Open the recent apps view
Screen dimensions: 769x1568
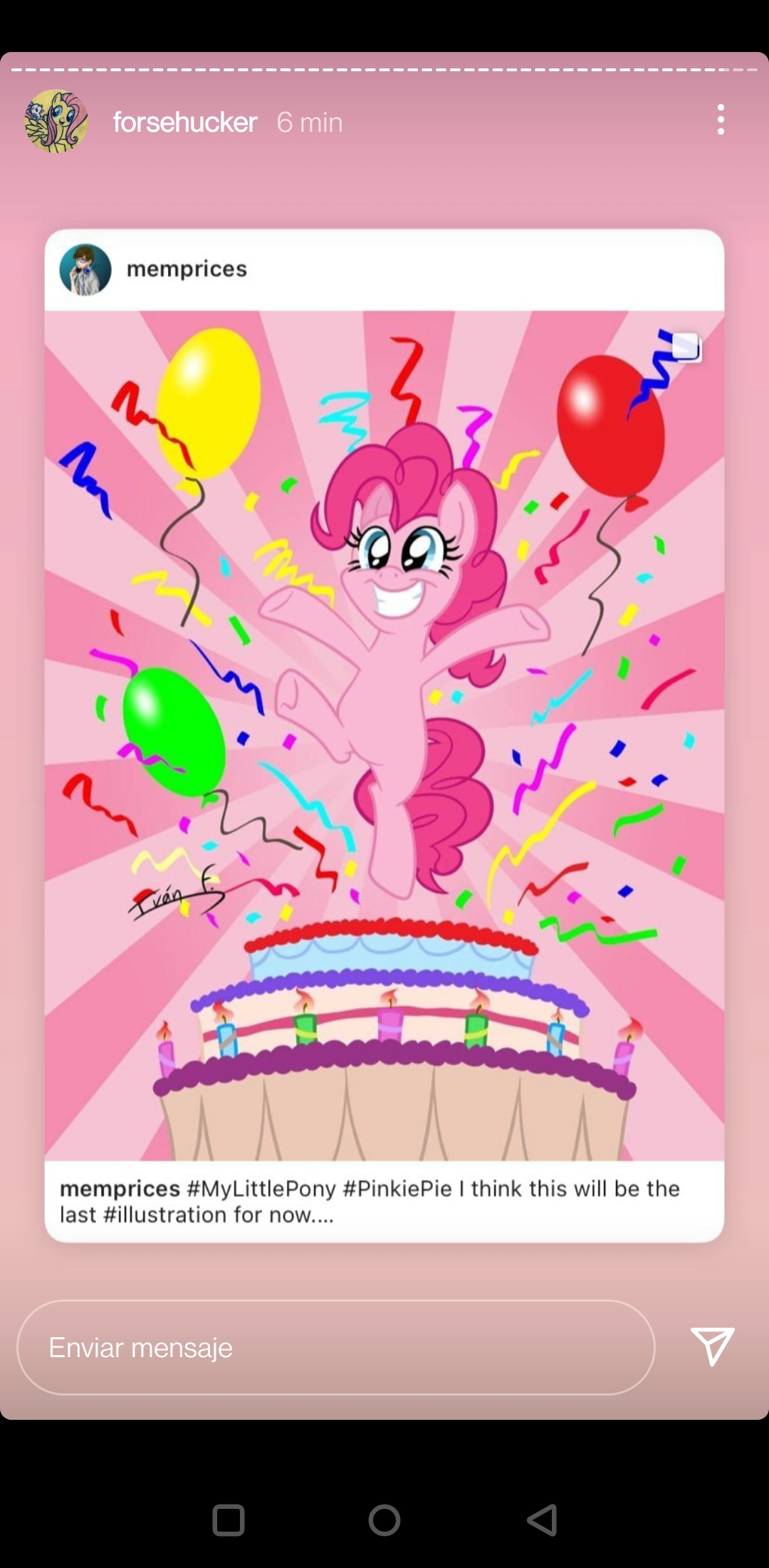[229, 1520]
